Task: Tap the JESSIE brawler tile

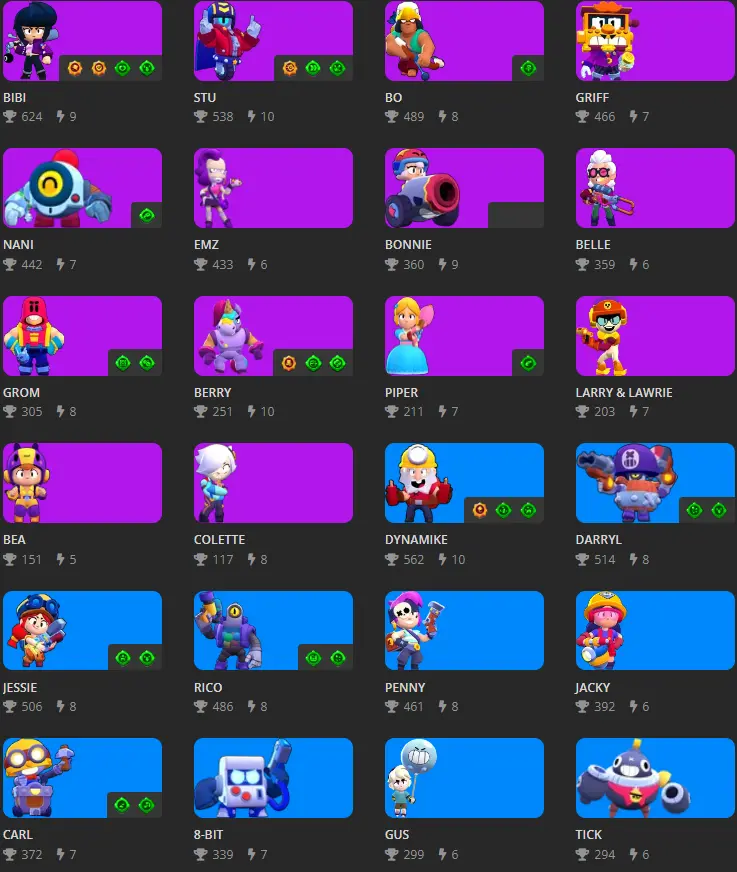Action: tap(82, 631)
